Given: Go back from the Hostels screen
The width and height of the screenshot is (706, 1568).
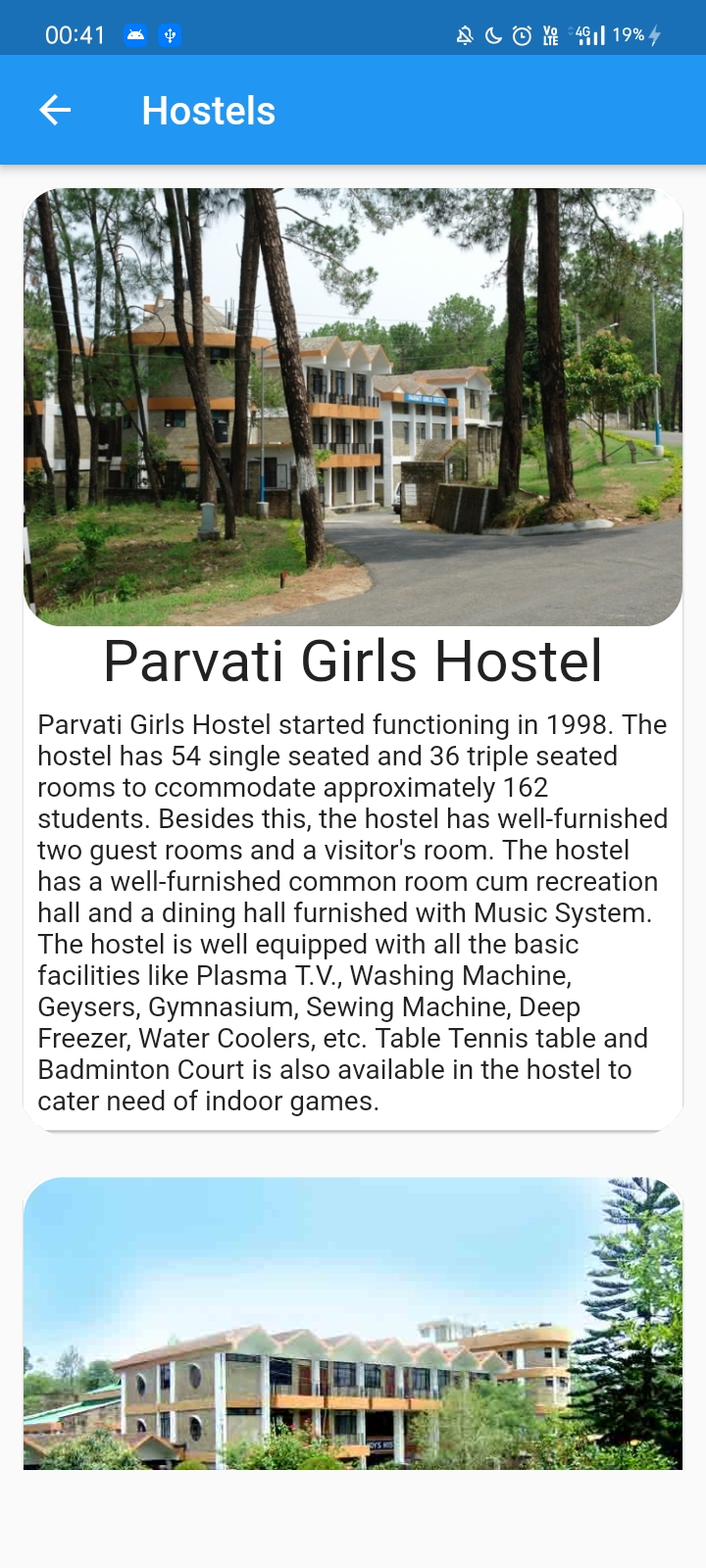Looking at the screenshot, I should tap(55, 111).
